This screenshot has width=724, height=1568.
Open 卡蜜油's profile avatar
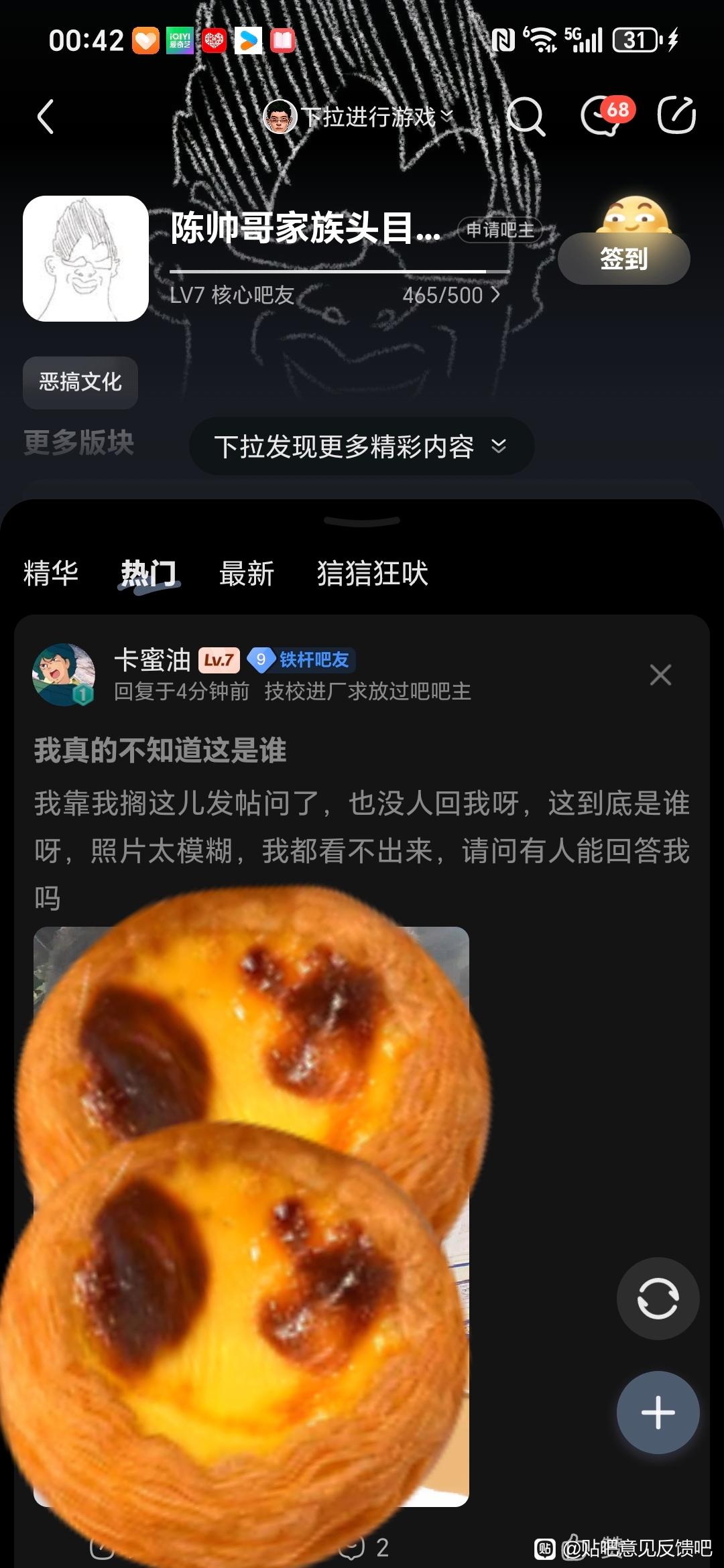pyautogui.click(x=64, y=674)
